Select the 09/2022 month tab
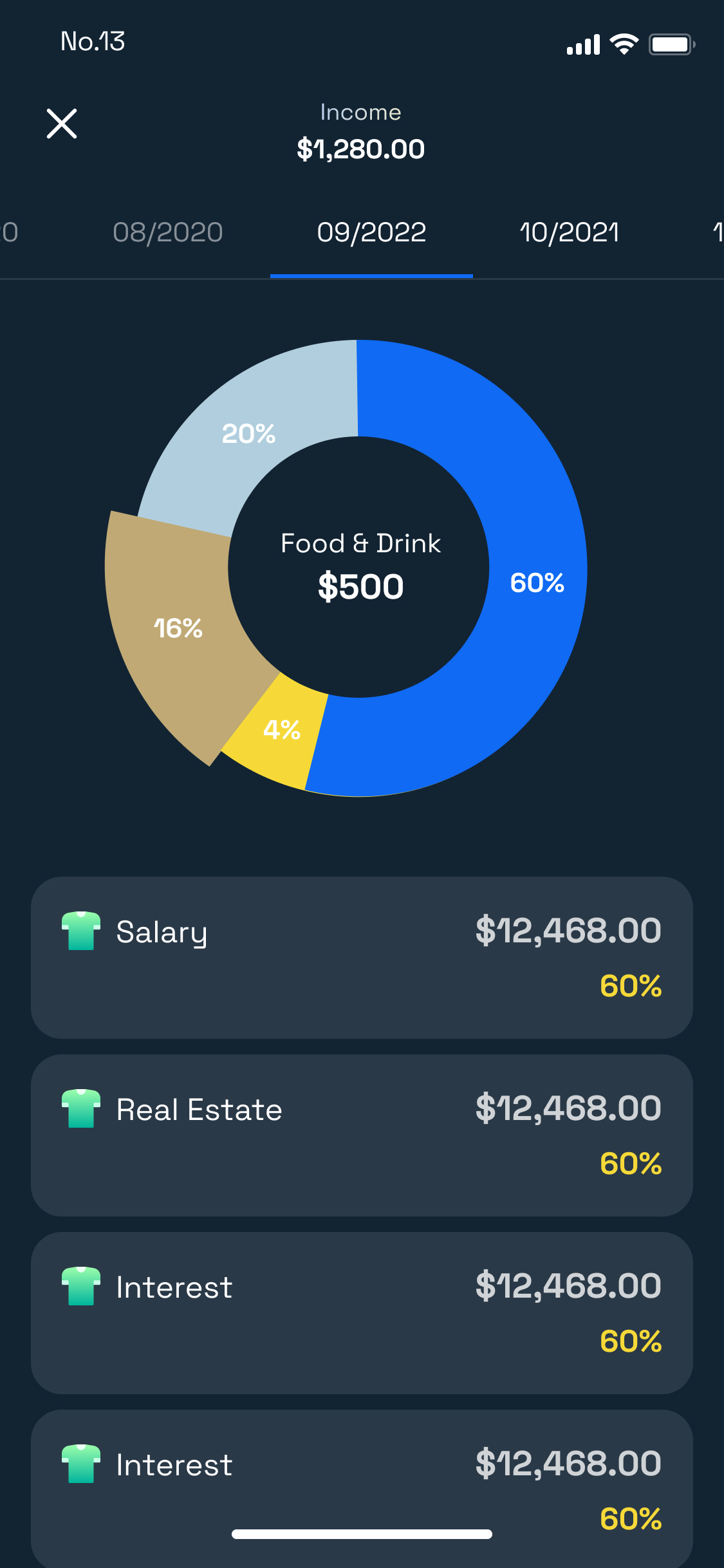 [371, 232]
